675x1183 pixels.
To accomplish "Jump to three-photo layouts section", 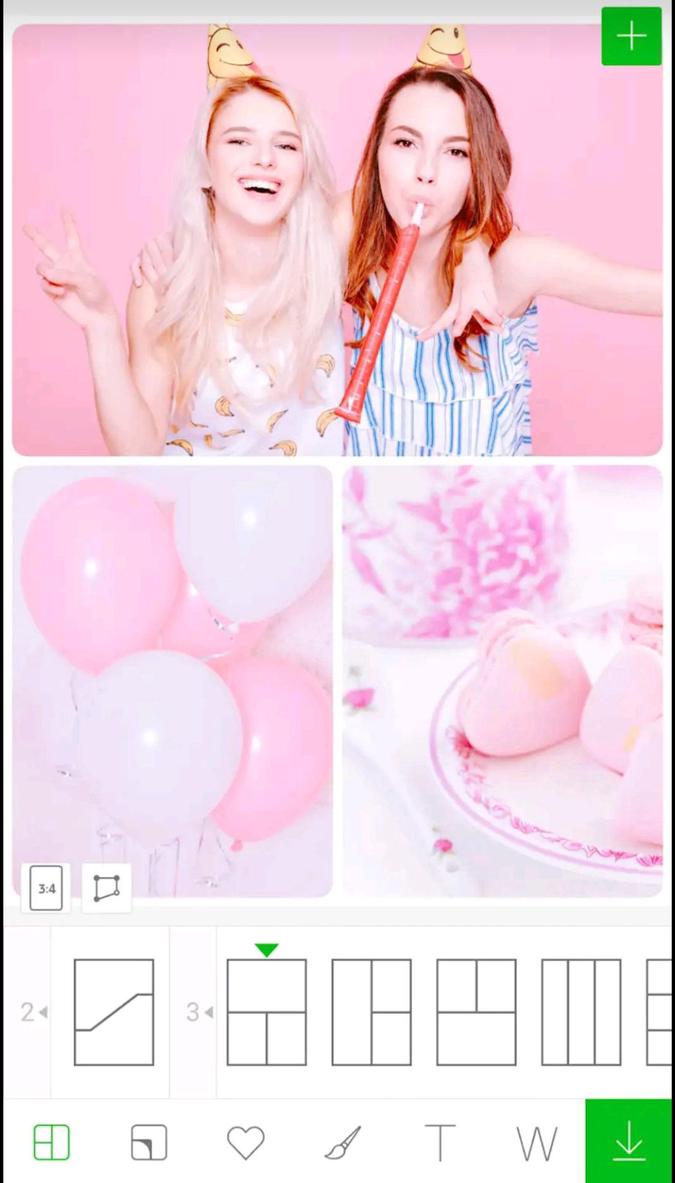I will click(197, 1012).
